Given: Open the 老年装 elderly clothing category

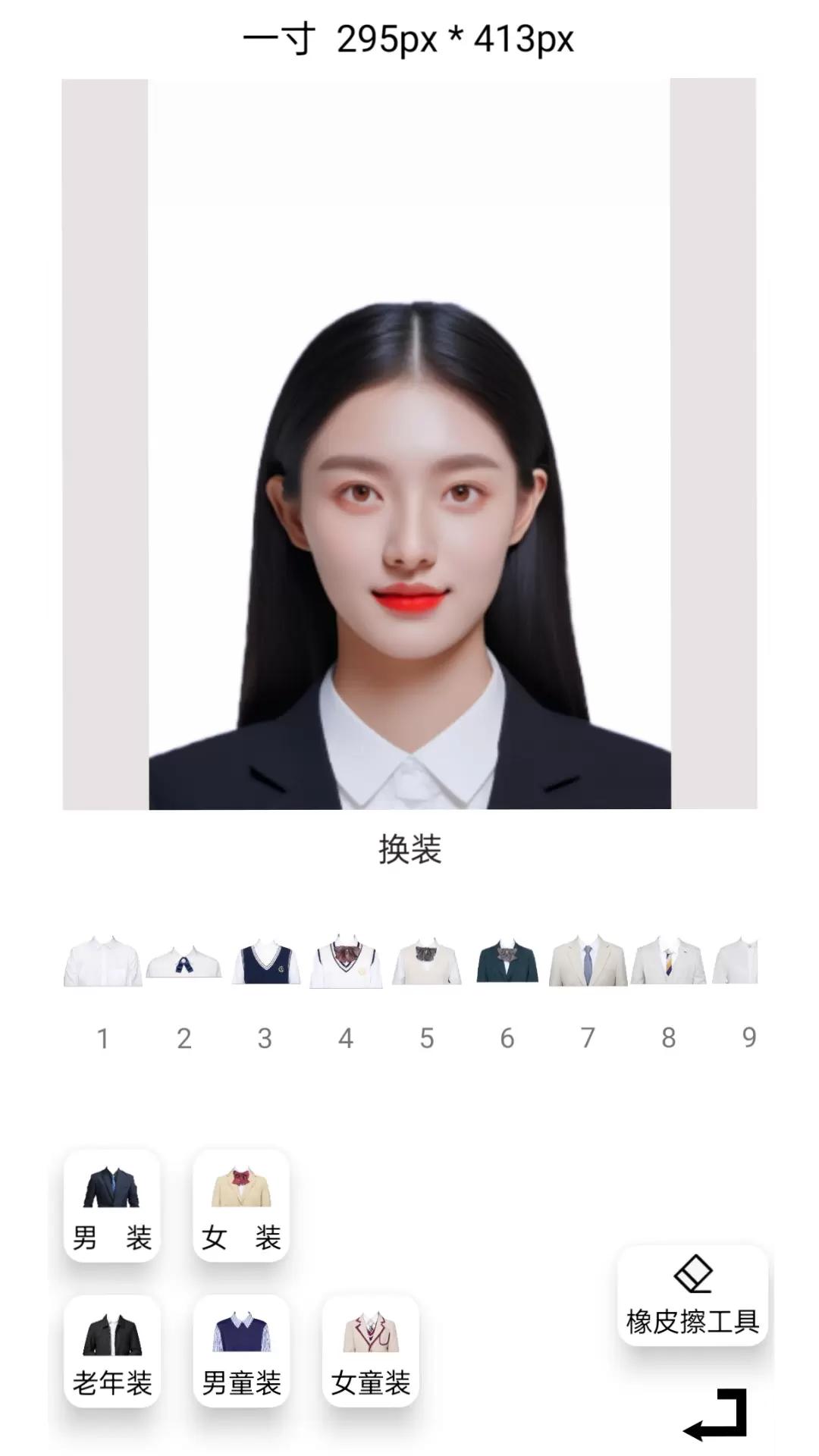Looking at the screenshot, I should click(112, 1351).
